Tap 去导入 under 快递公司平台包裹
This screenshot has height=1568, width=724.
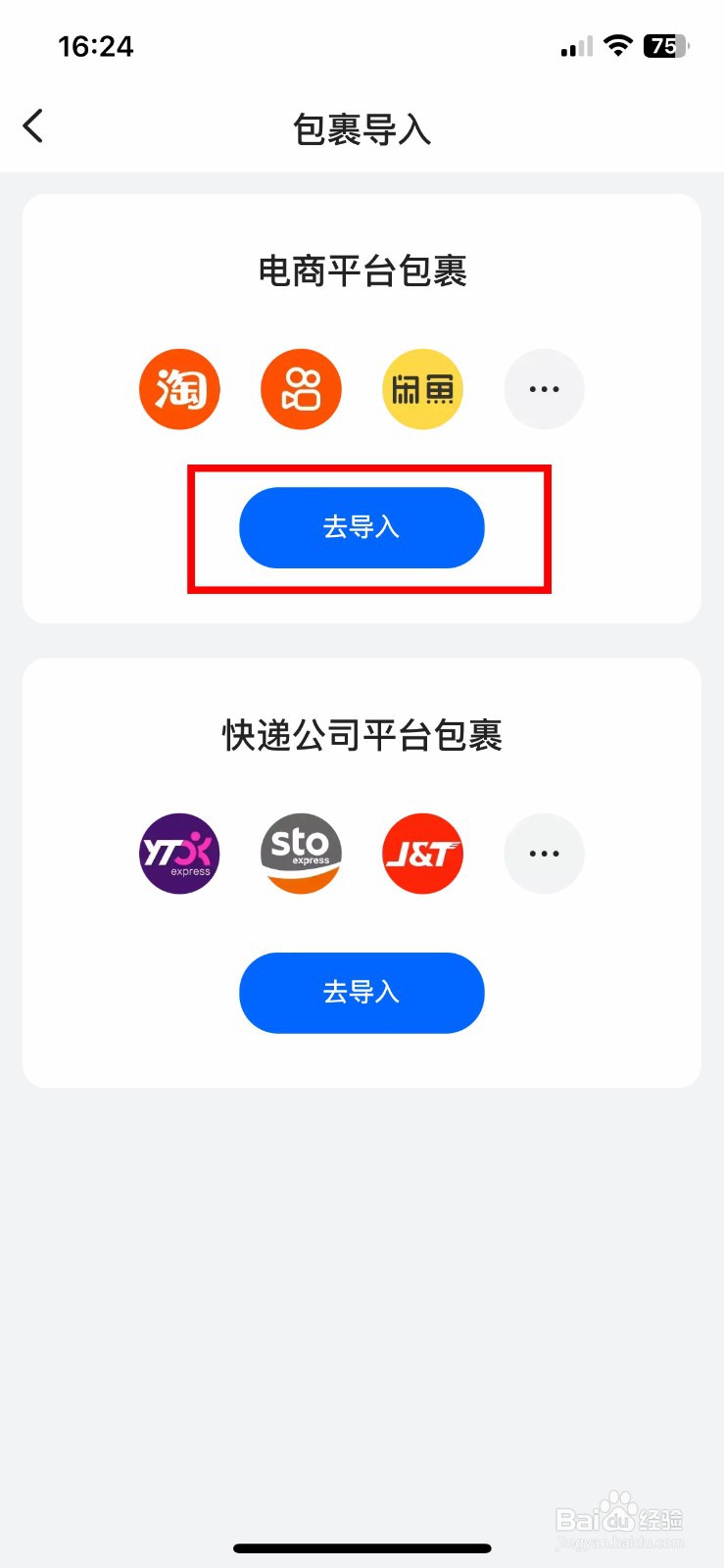click(362, 993)
